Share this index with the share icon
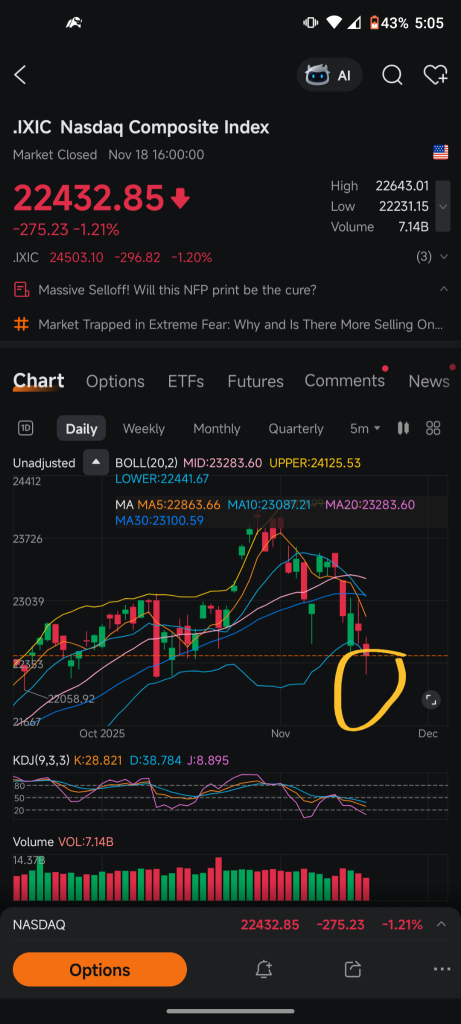 point(353,969)
